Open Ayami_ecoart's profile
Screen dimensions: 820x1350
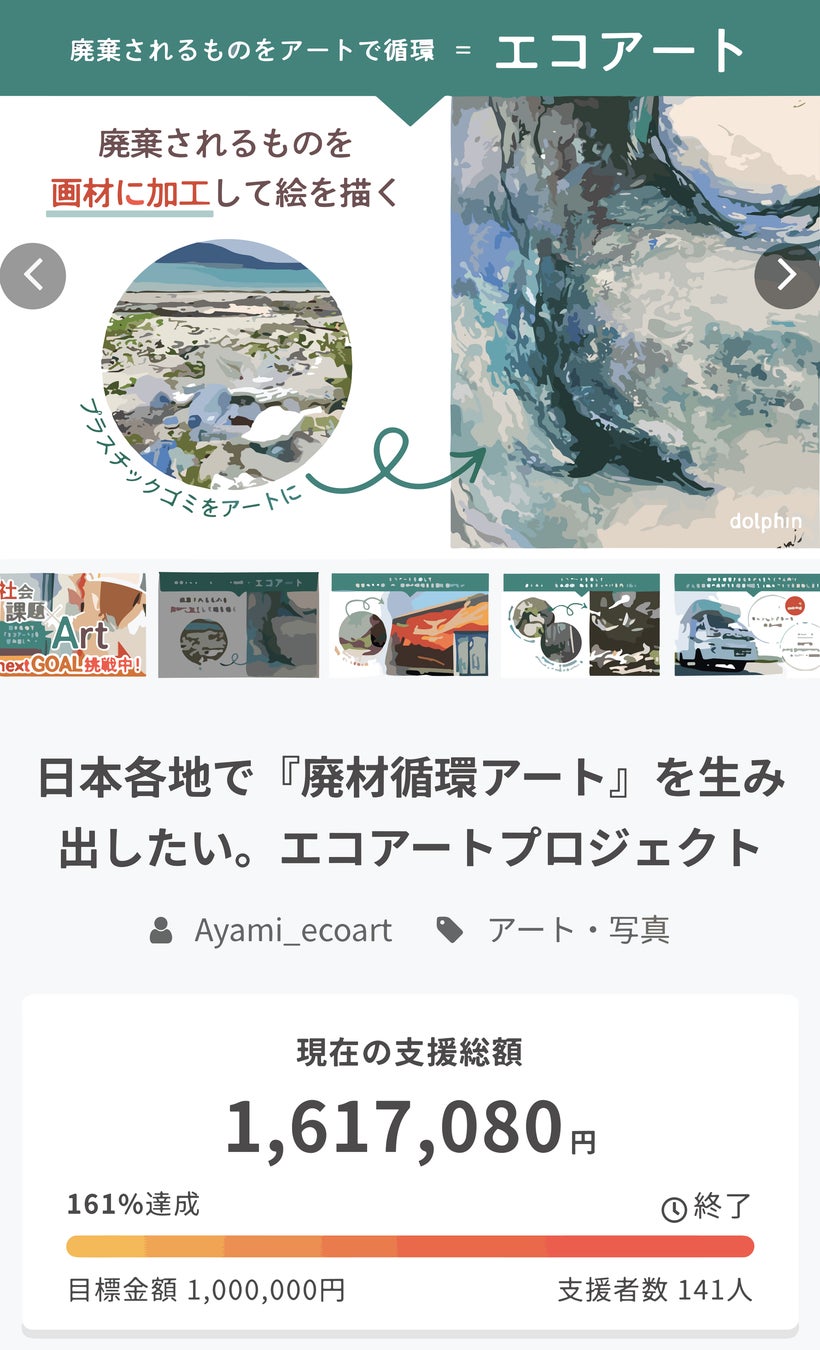(x=292, y=931)
